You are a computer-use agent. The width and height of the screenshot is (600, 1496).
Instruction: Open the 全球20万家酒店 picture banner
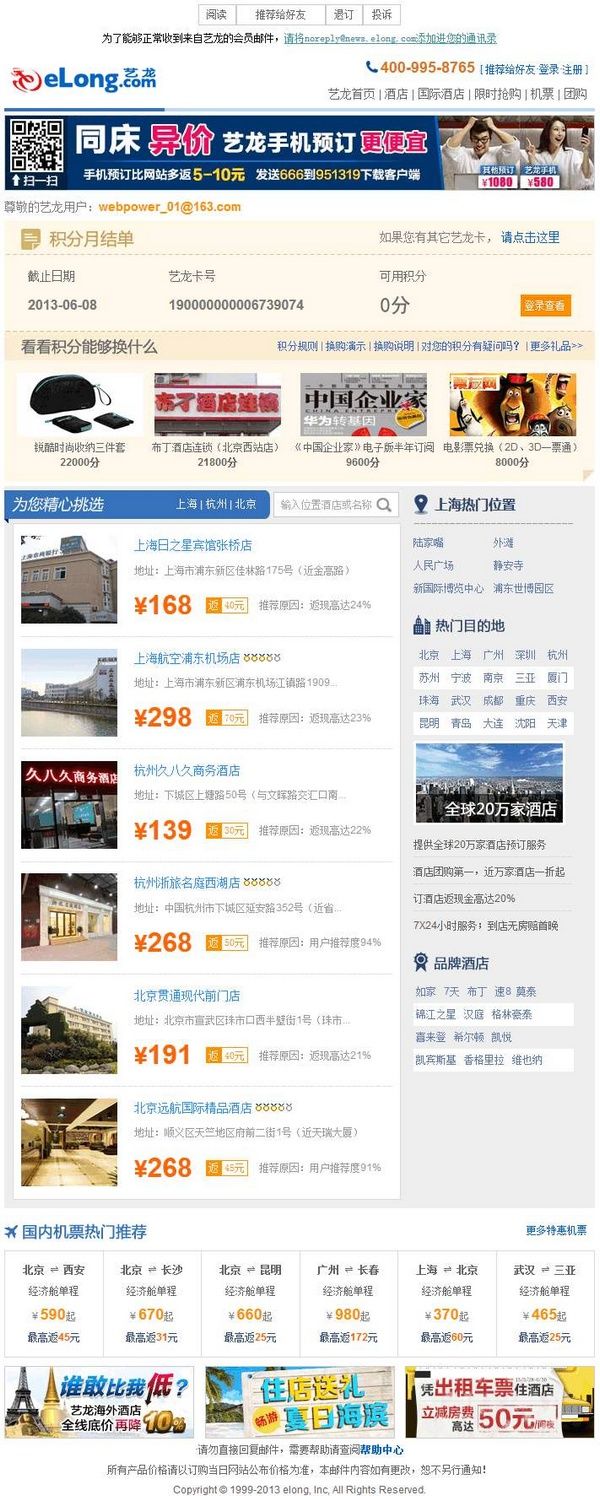(489, 783)
